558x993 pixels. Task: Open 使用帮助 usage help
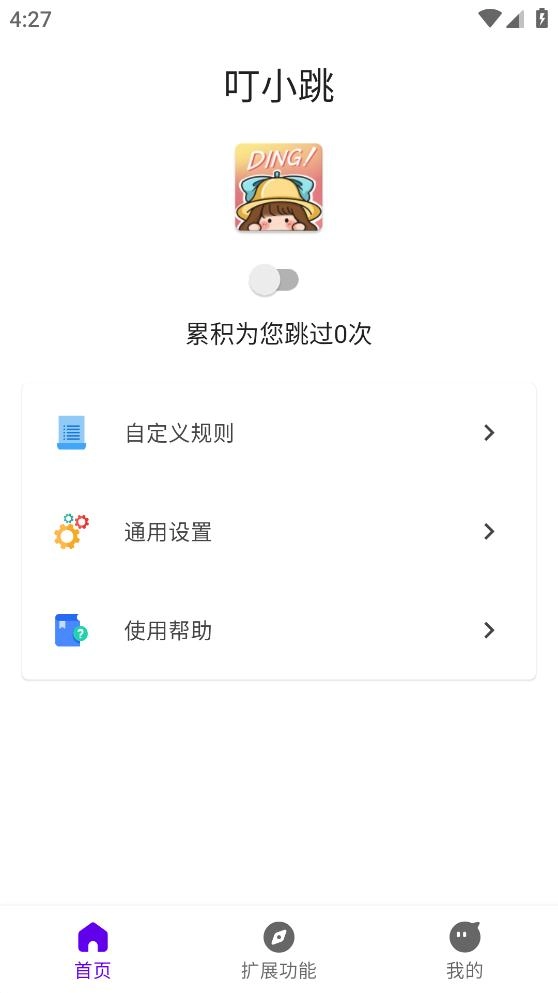point(279,631)
